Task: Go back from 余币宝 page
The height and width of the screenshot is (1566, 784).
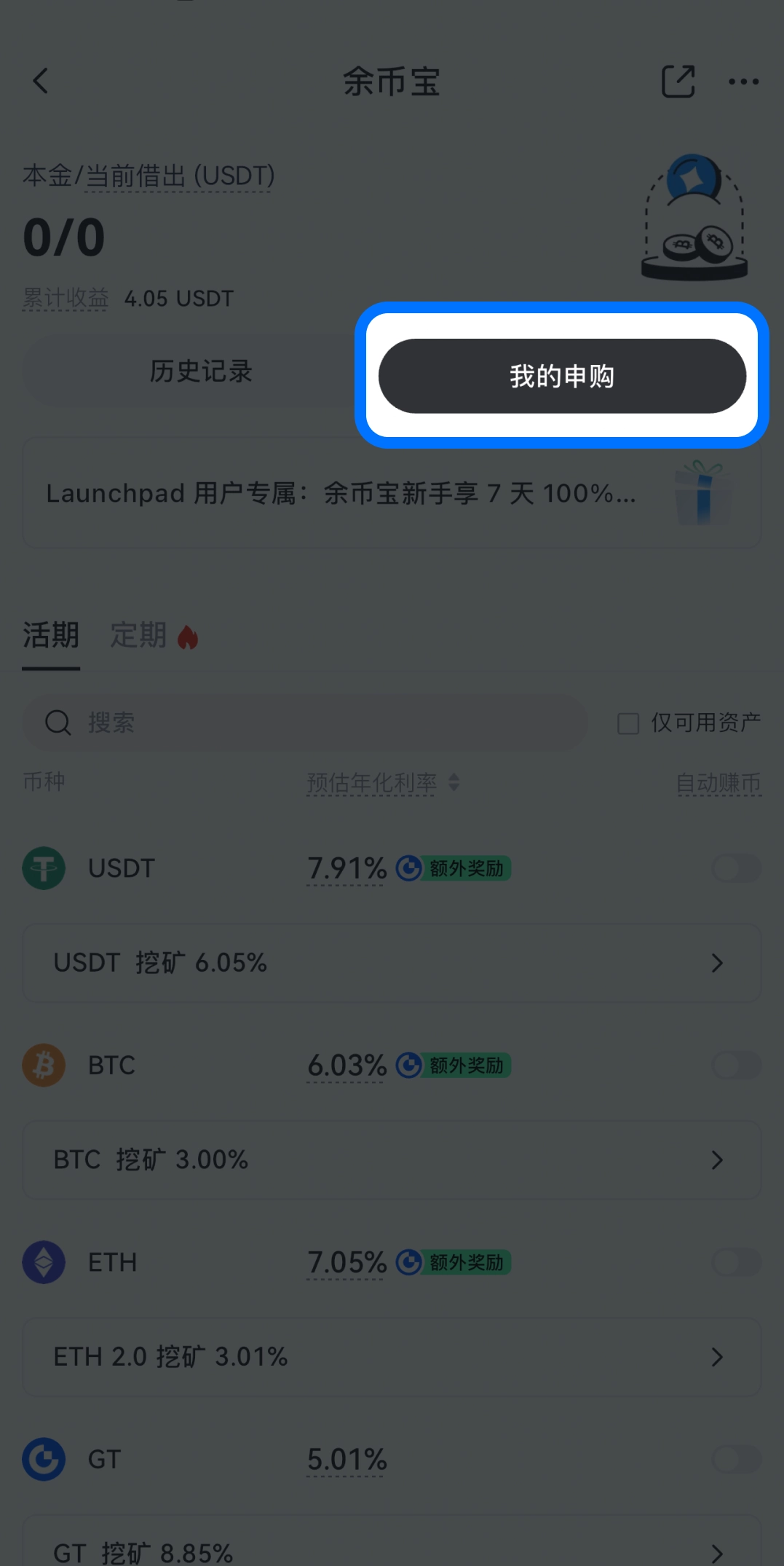Action: [x=41, y=81]
